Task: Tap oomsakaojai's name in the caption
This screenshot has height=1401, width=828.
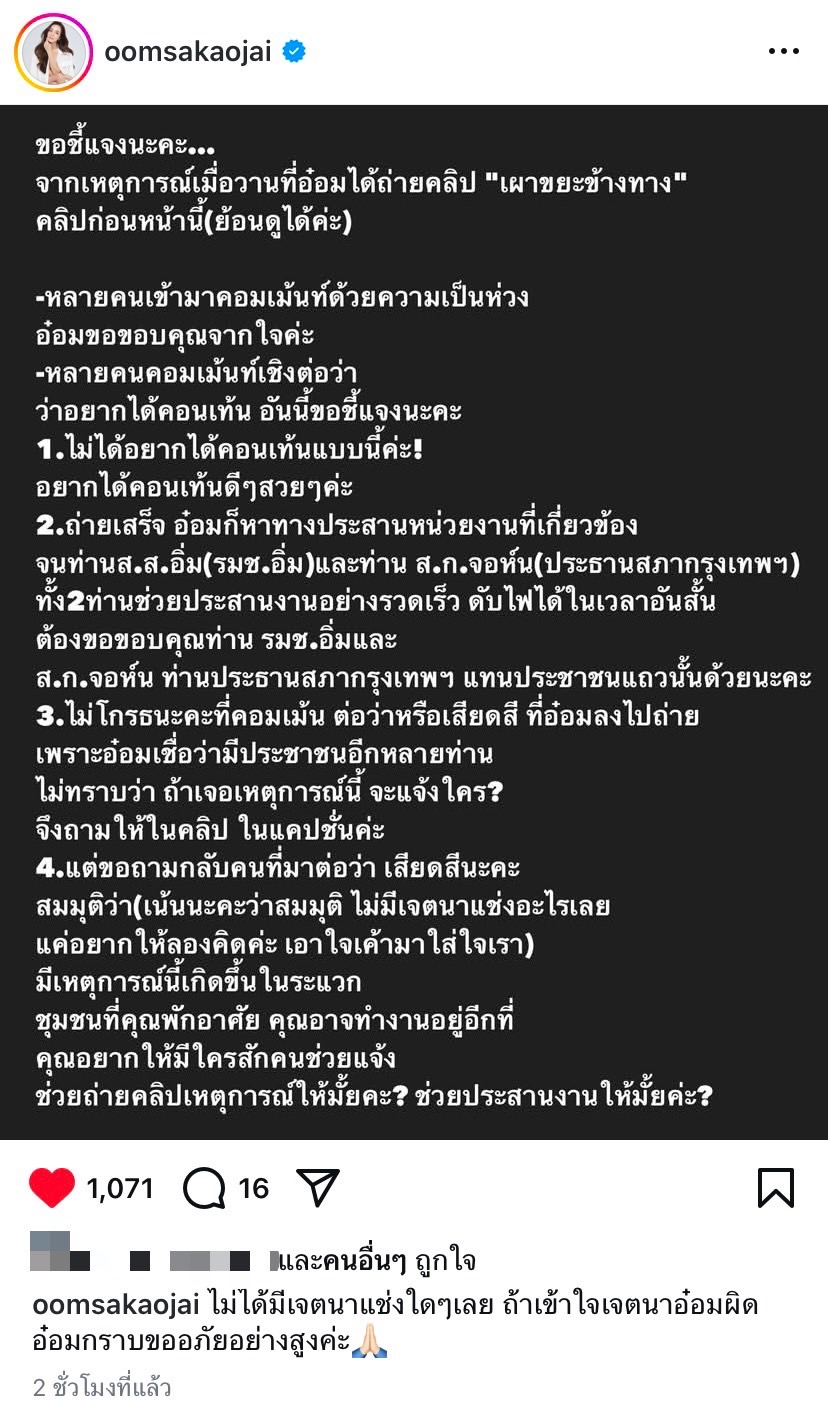Action: pos(117,1305)
